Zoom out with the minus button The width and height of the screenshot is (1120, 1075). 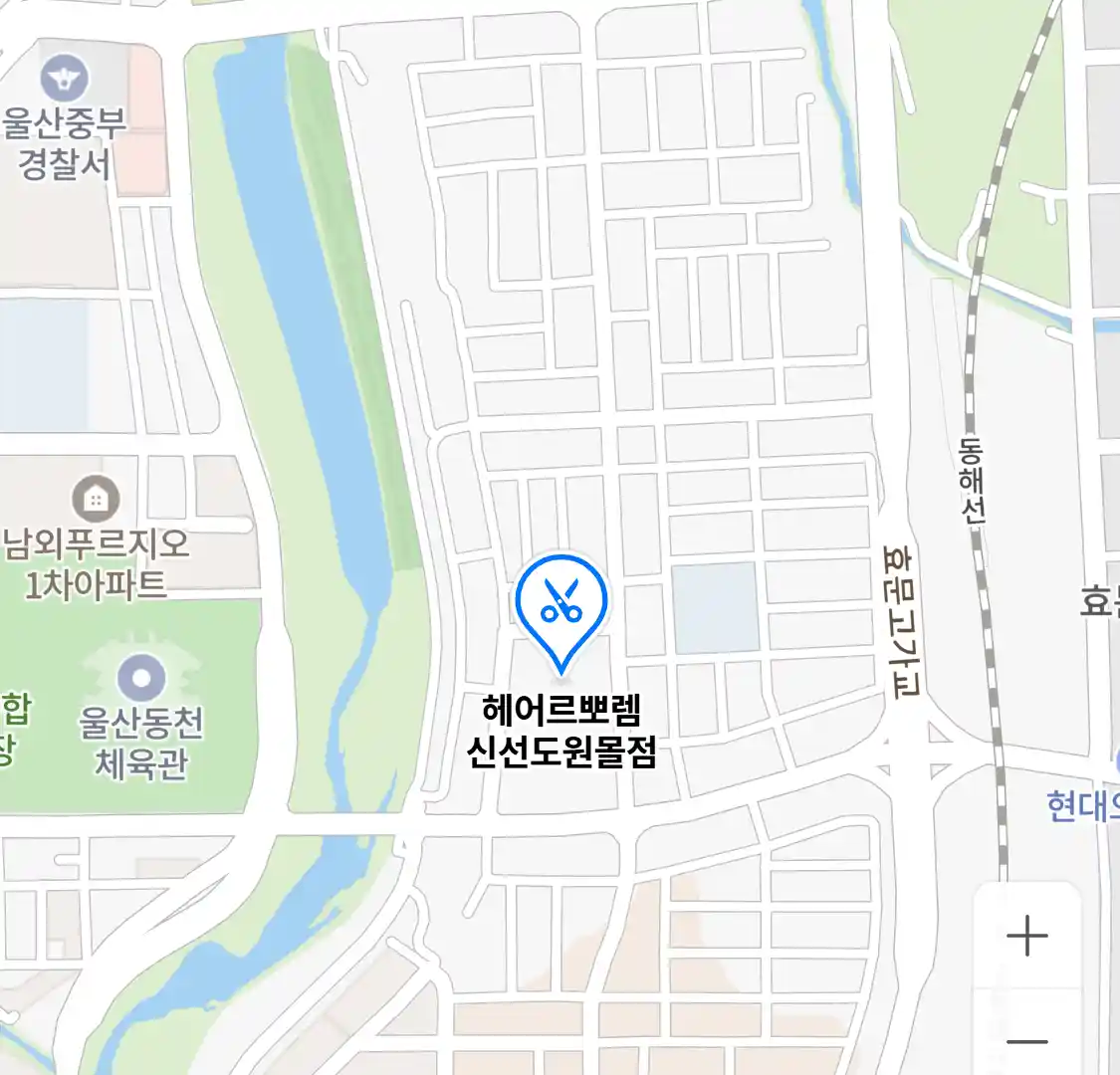point(1026,1041)
